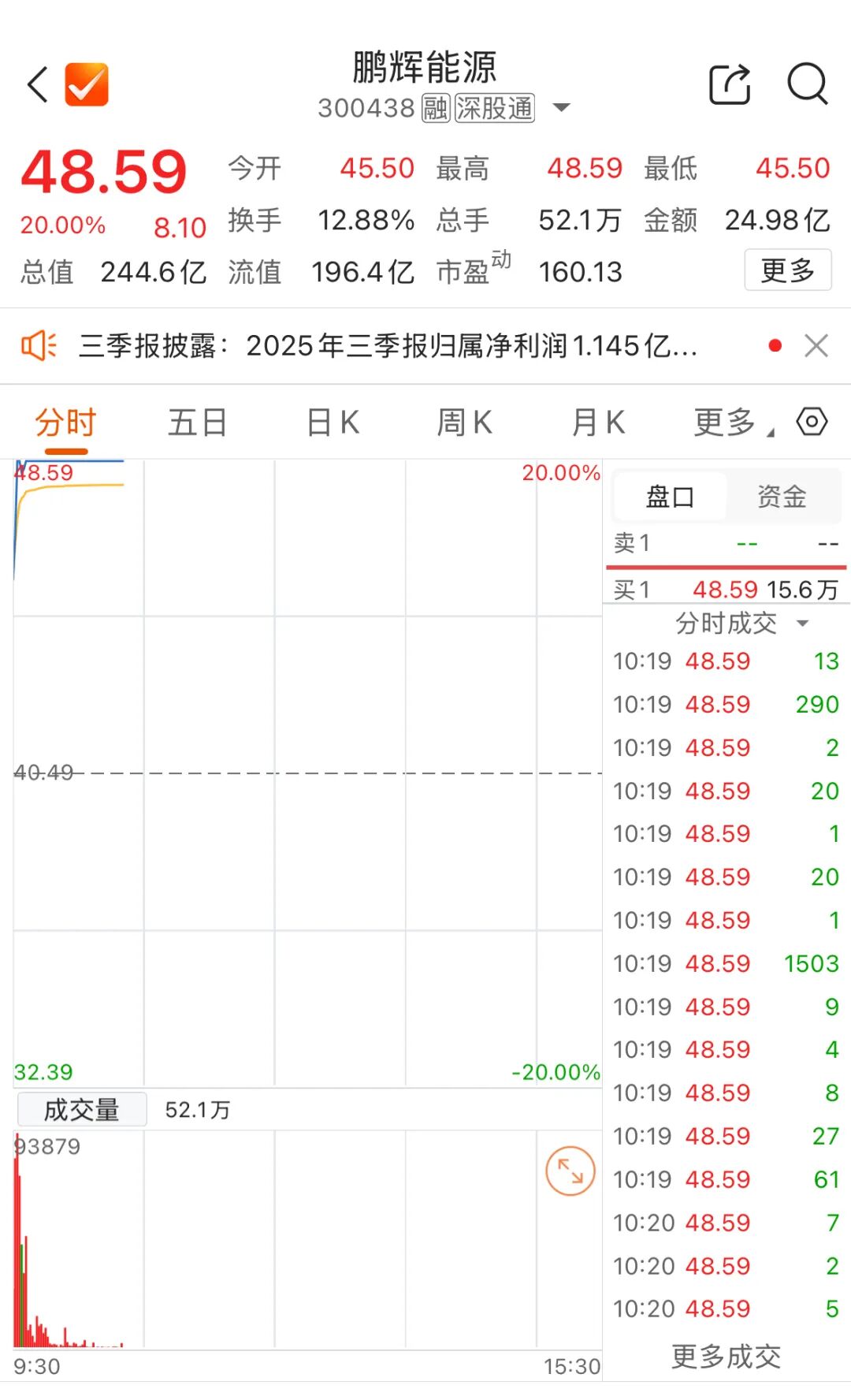Tap the announcement speaker icon
This screenshot has width=851, height=1400.
point(38,344)
